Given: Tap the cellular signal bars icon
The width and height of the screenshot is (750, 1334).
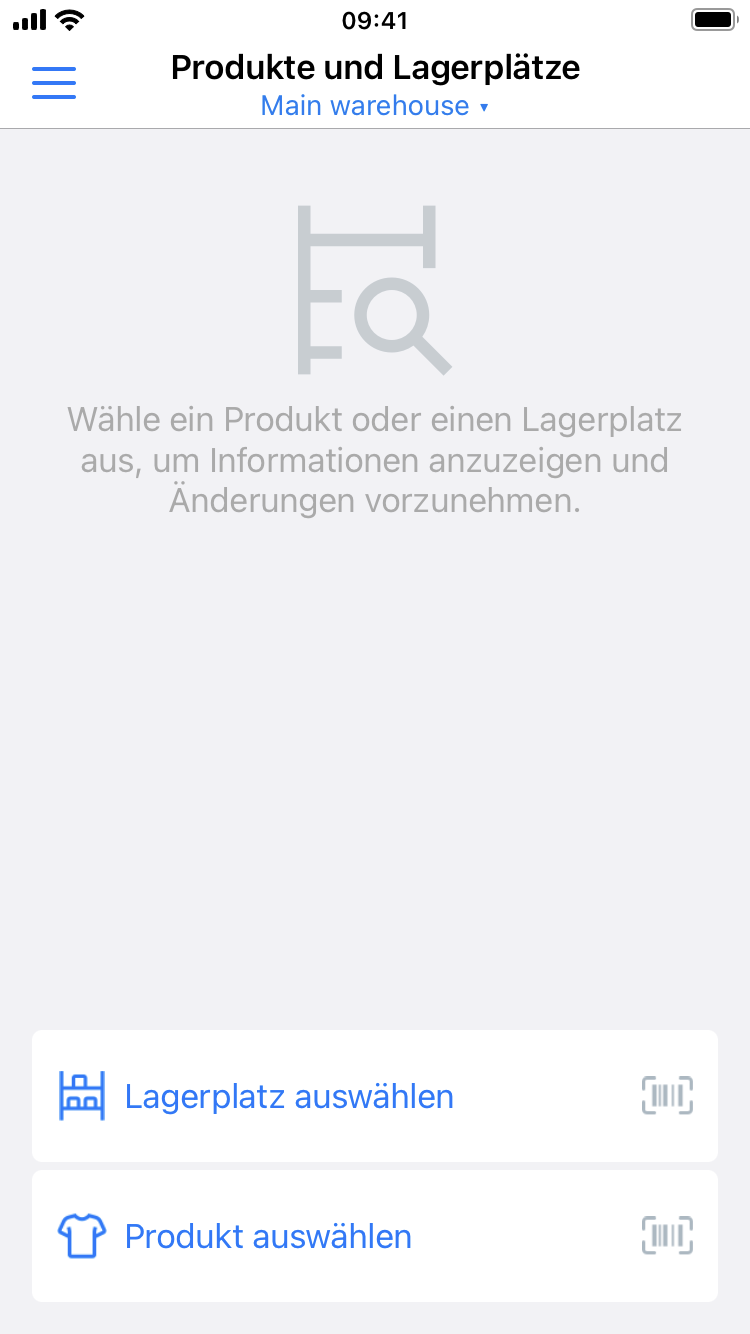Looking at the screenshot, I should click(x=27, y=19).
